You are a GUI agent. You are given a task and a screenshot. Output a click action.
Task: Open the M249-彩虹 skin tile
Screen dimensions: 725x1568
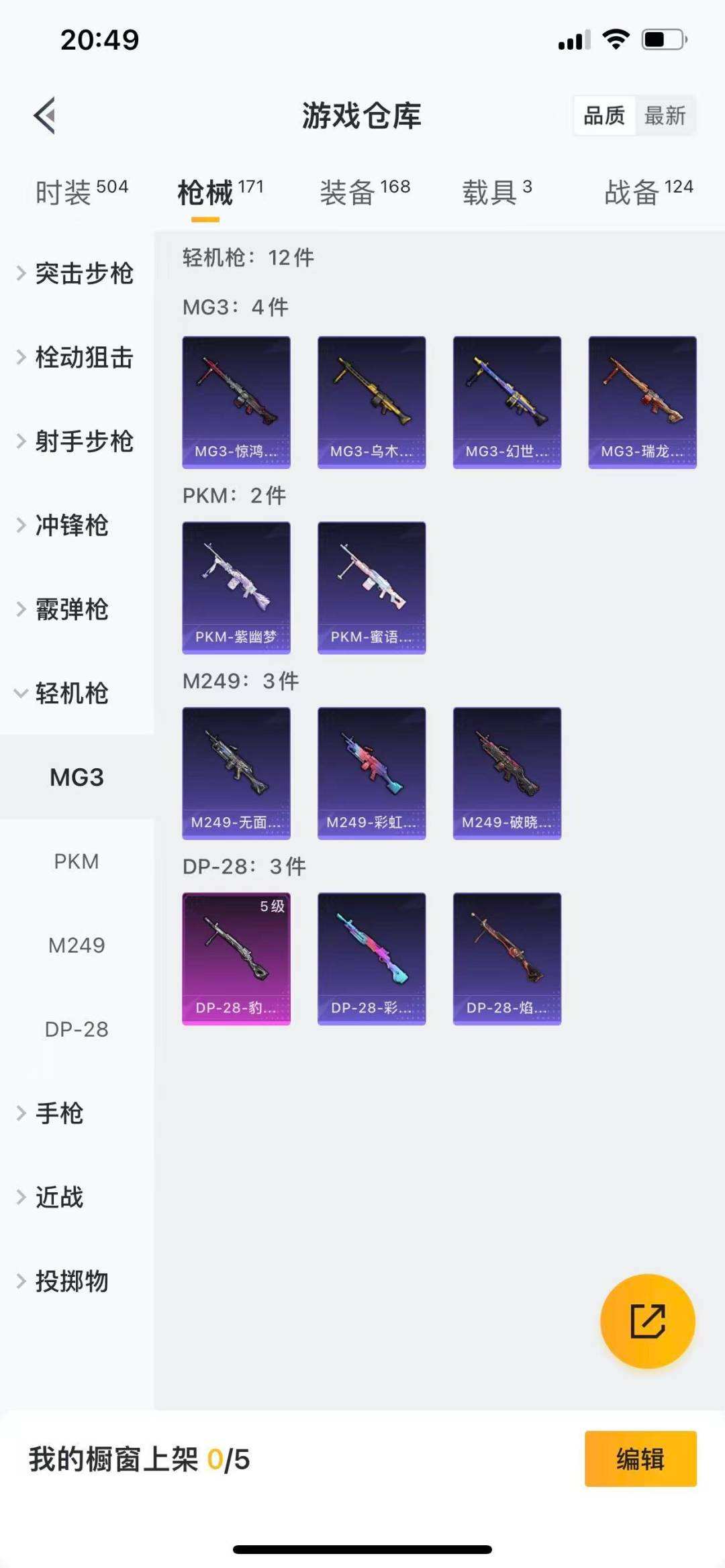pyautogui.click(x=371, y=773)
